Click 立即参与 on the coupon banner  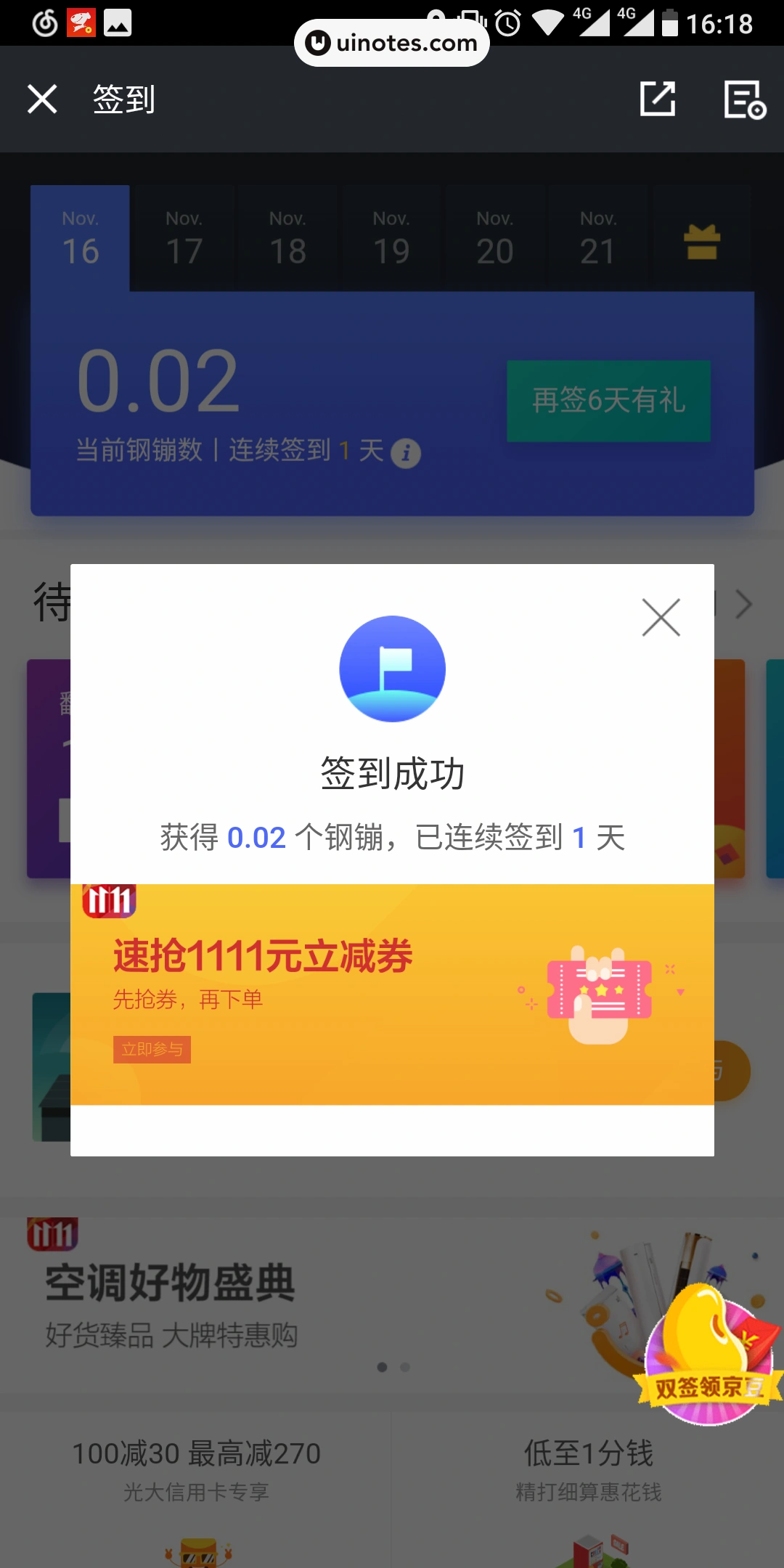point(152,1050)
